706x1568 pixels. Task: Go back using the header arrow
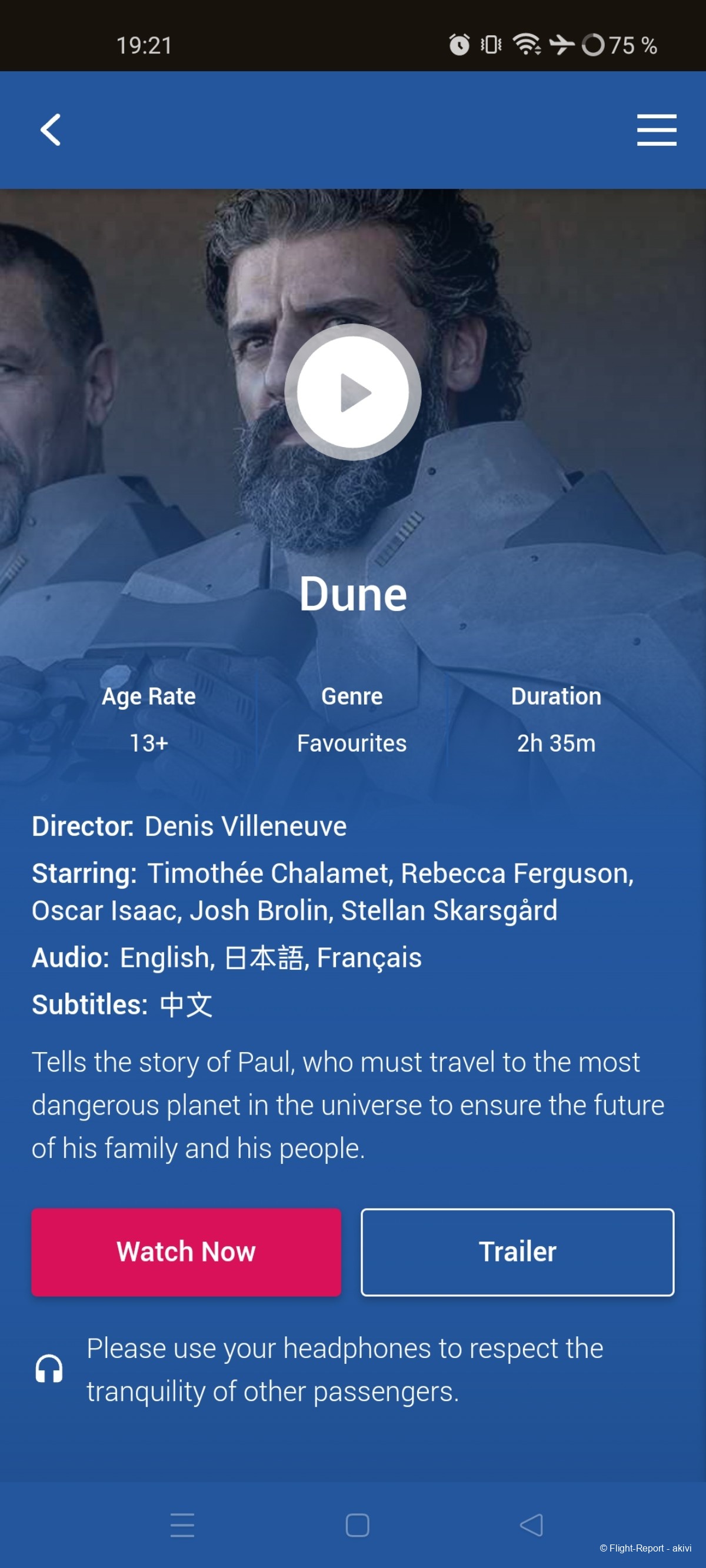51,129
